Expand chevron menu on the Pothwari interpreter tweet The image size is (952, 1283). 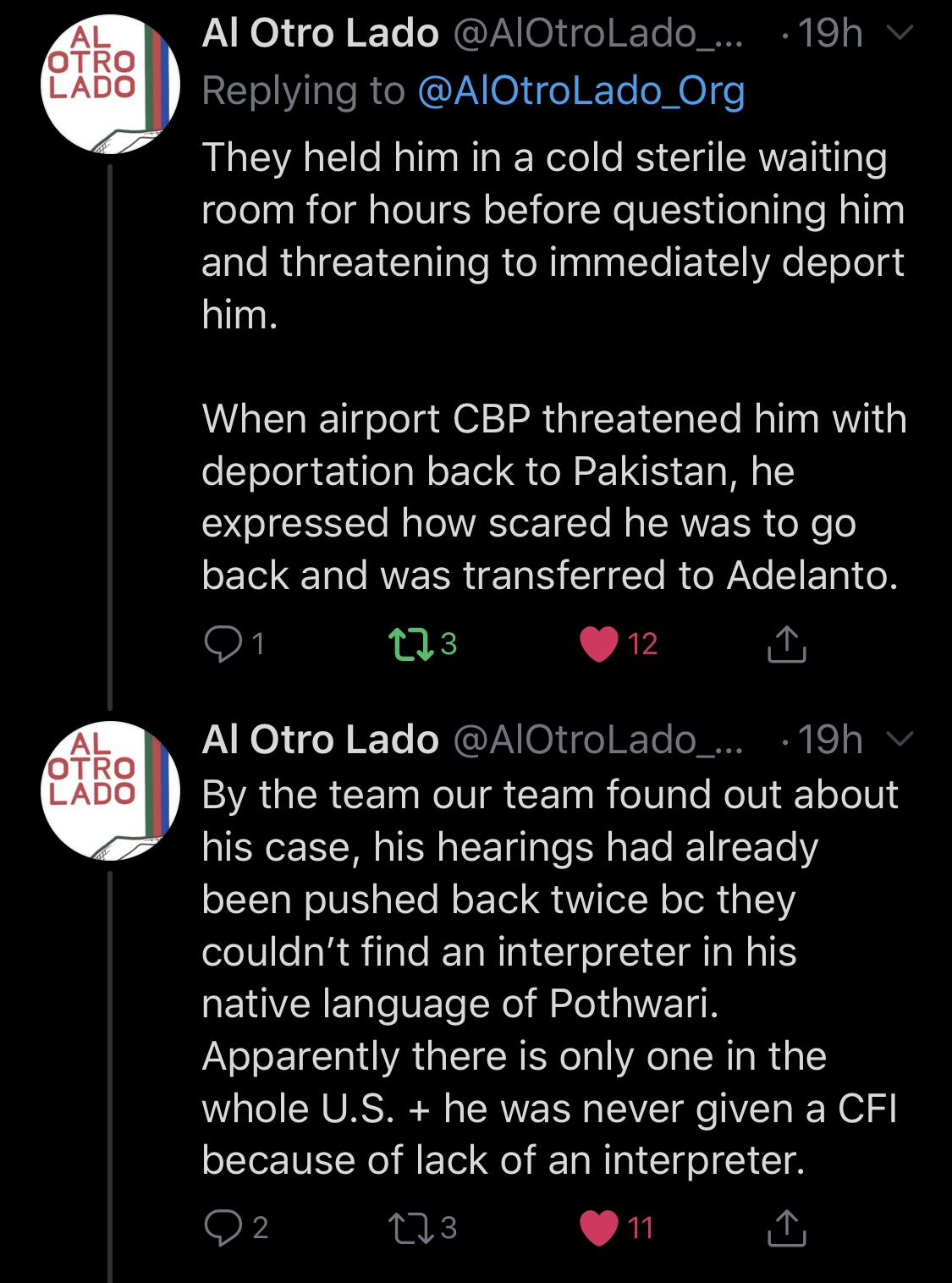tap(900, 740)
